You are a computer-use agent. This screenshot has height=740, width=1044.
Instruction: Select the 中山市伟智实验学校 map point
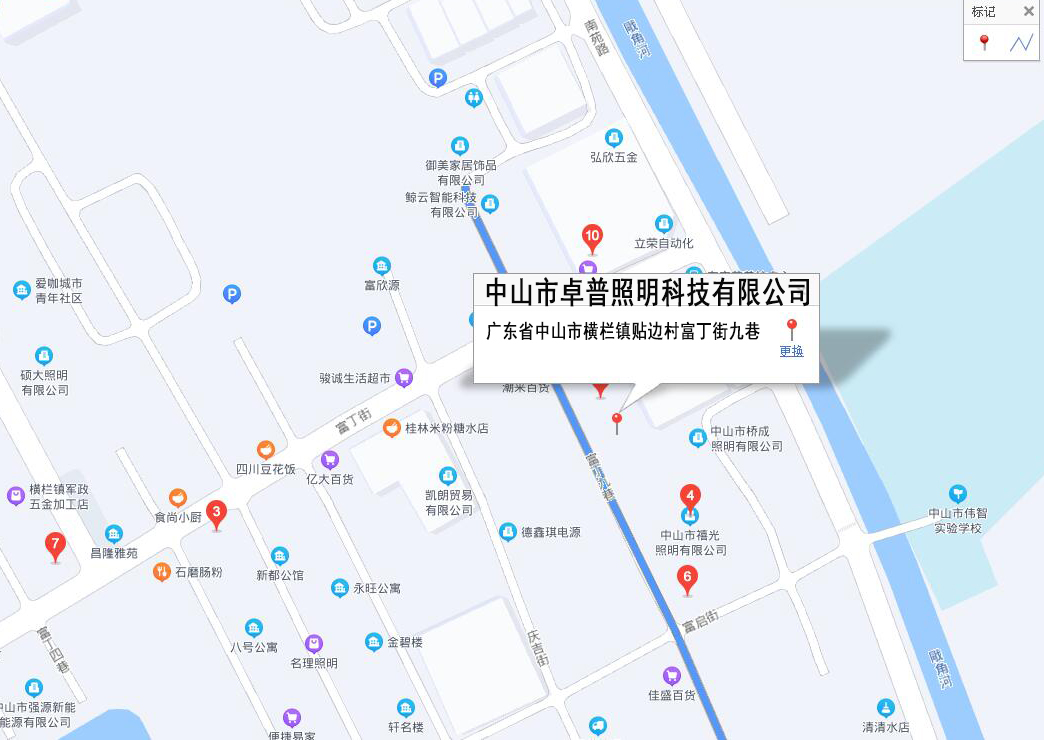click(958, 494)
